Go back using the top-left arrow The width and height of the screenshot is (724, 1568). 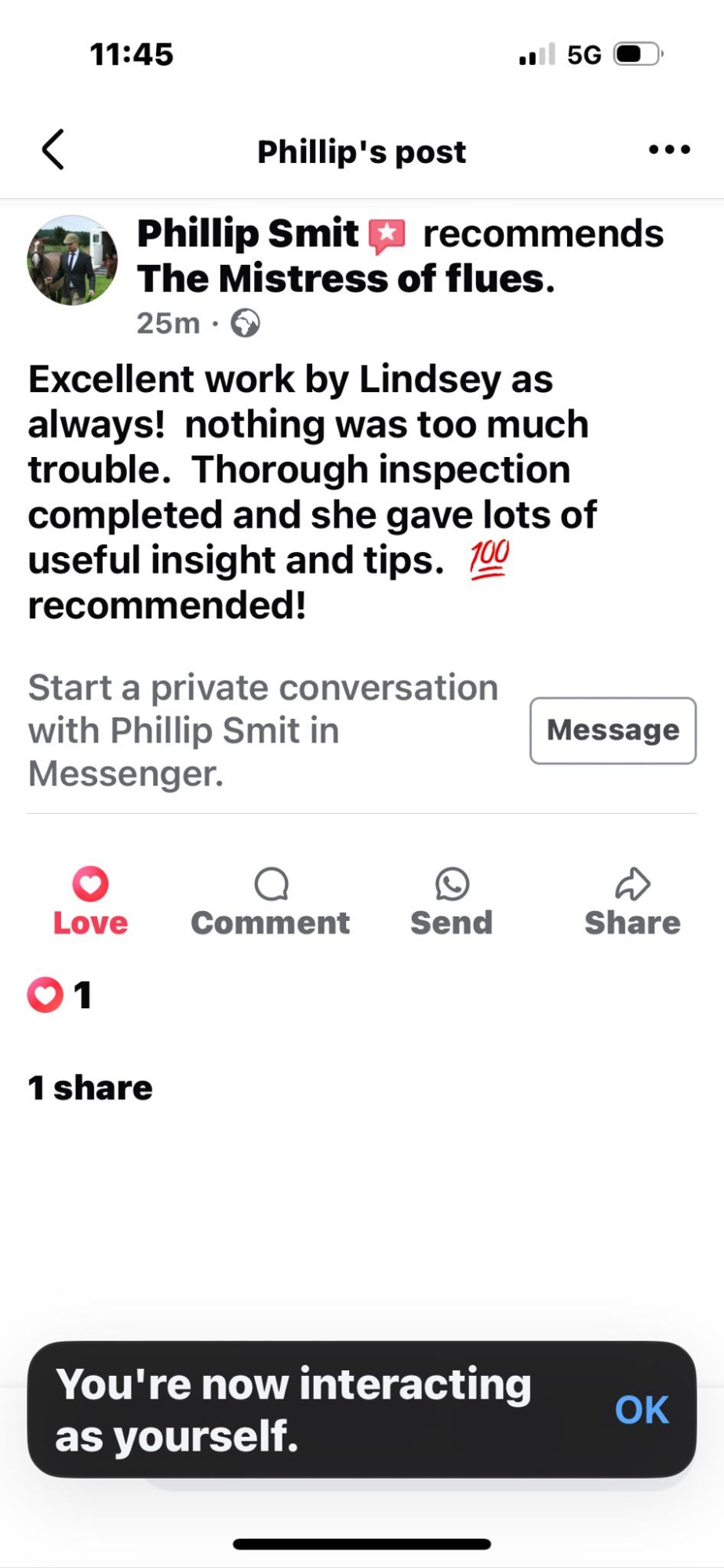53,150
